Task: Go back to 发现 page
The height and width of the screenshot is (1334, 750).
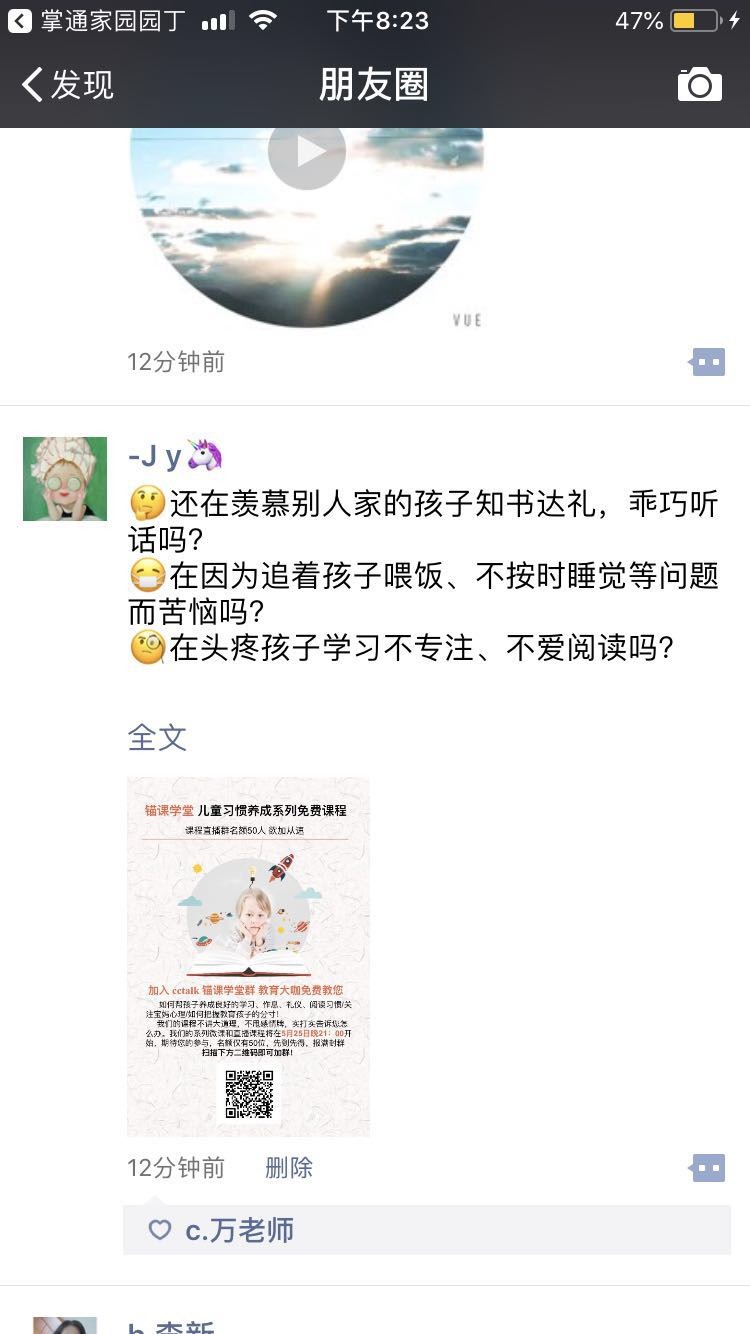Action: (x=68, y=85)
